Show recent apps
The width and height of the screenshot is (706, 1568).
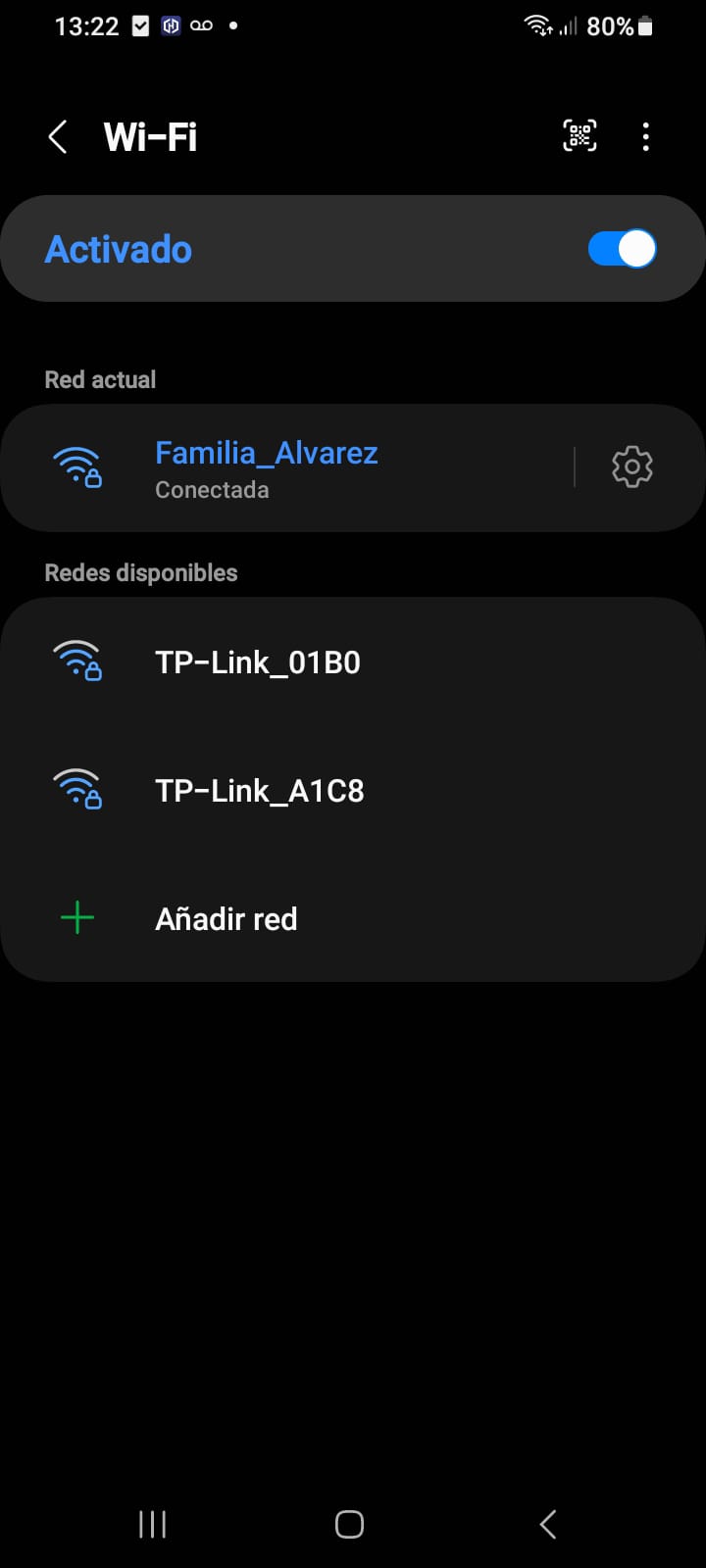click(x=152, y=1524)
